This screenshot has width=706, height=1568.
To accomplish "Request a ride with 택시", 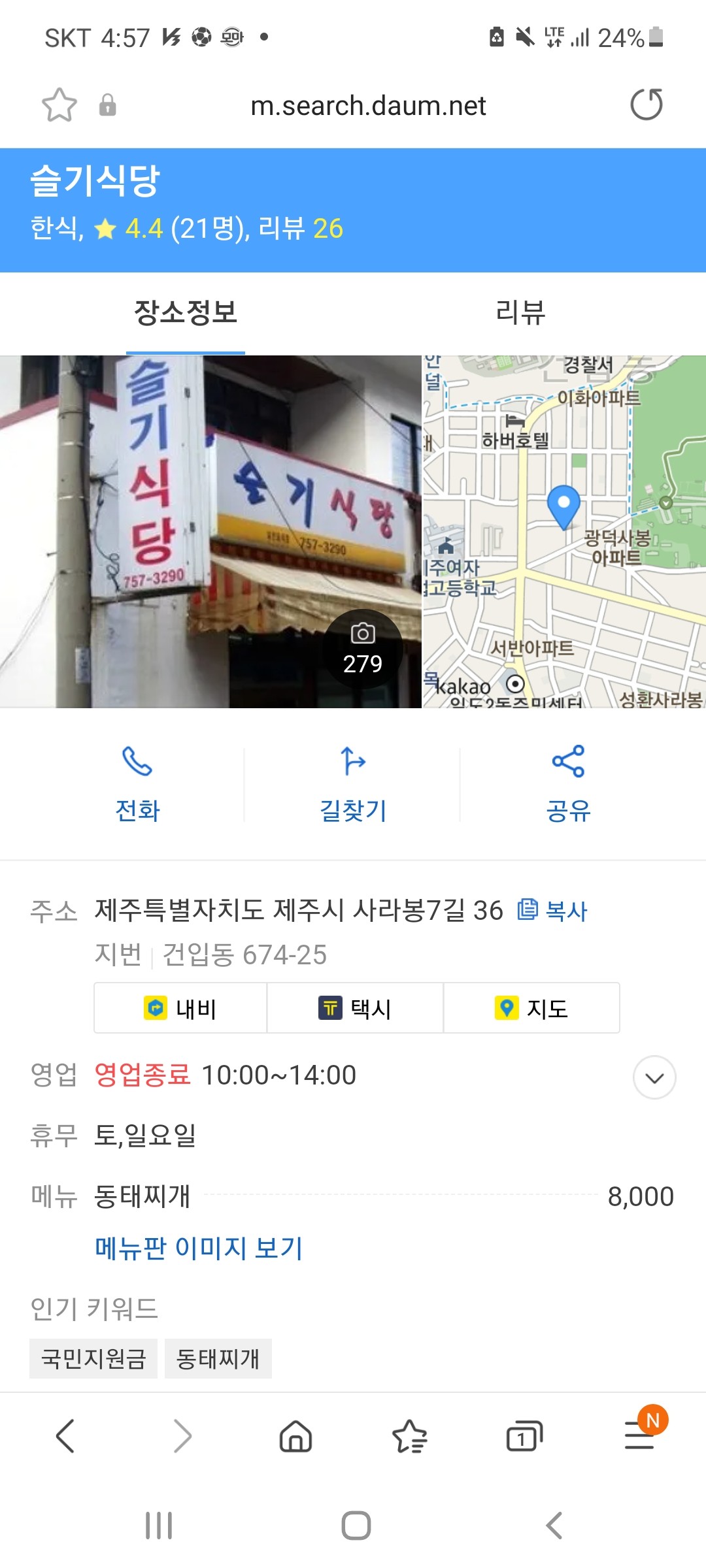I will click(355, 1008).
